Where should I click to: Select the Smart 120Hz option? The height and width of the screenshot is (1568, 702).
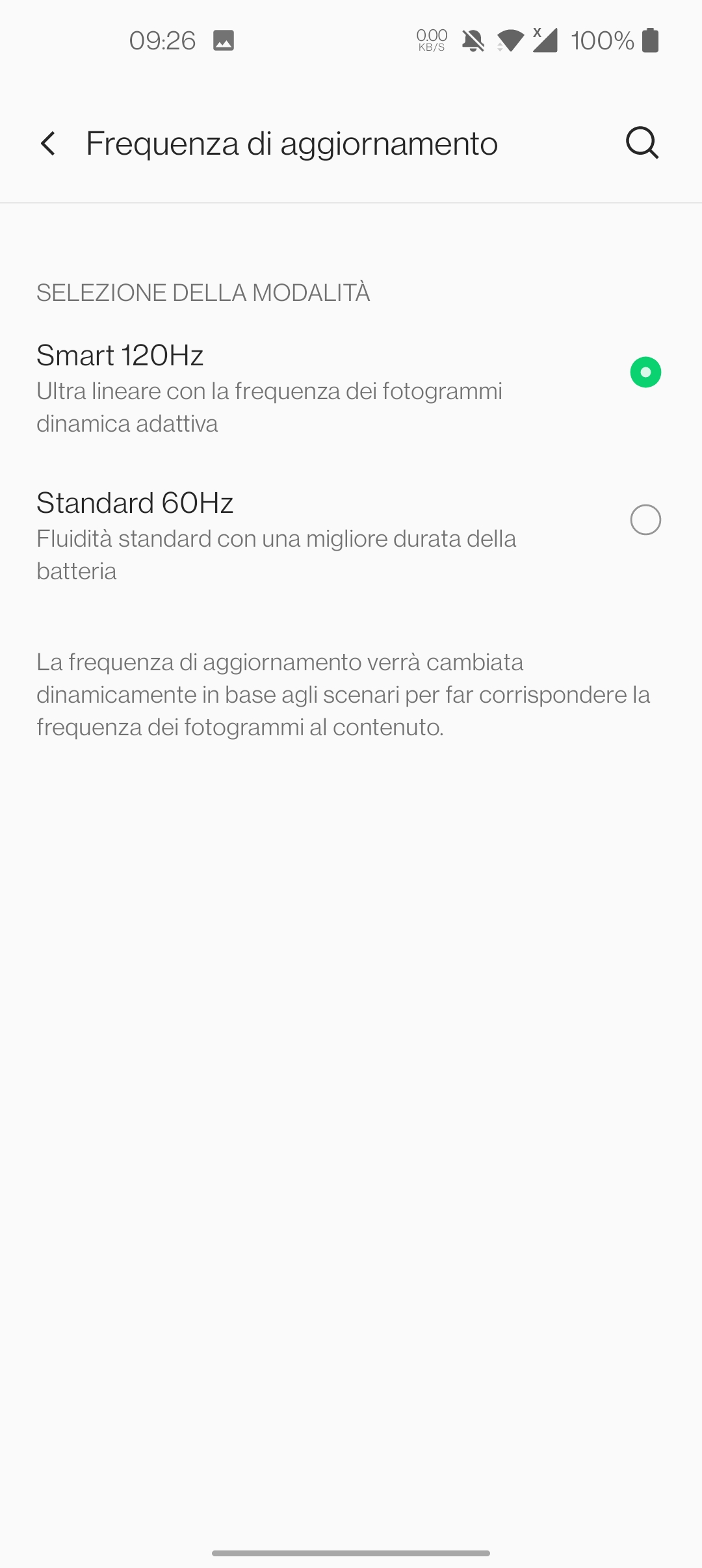(x=351, y=388)
